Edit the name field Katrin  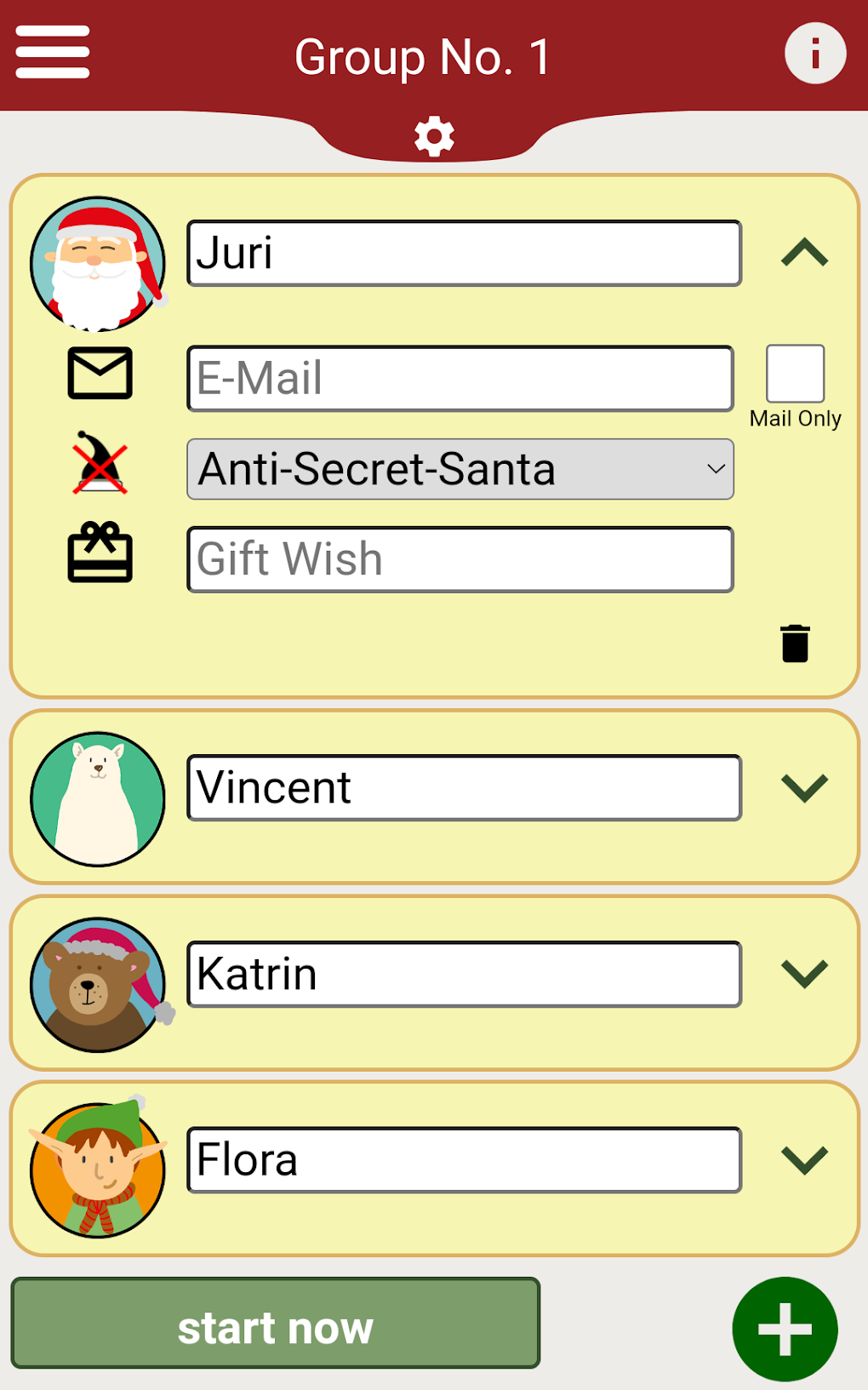tap(464, 974)
